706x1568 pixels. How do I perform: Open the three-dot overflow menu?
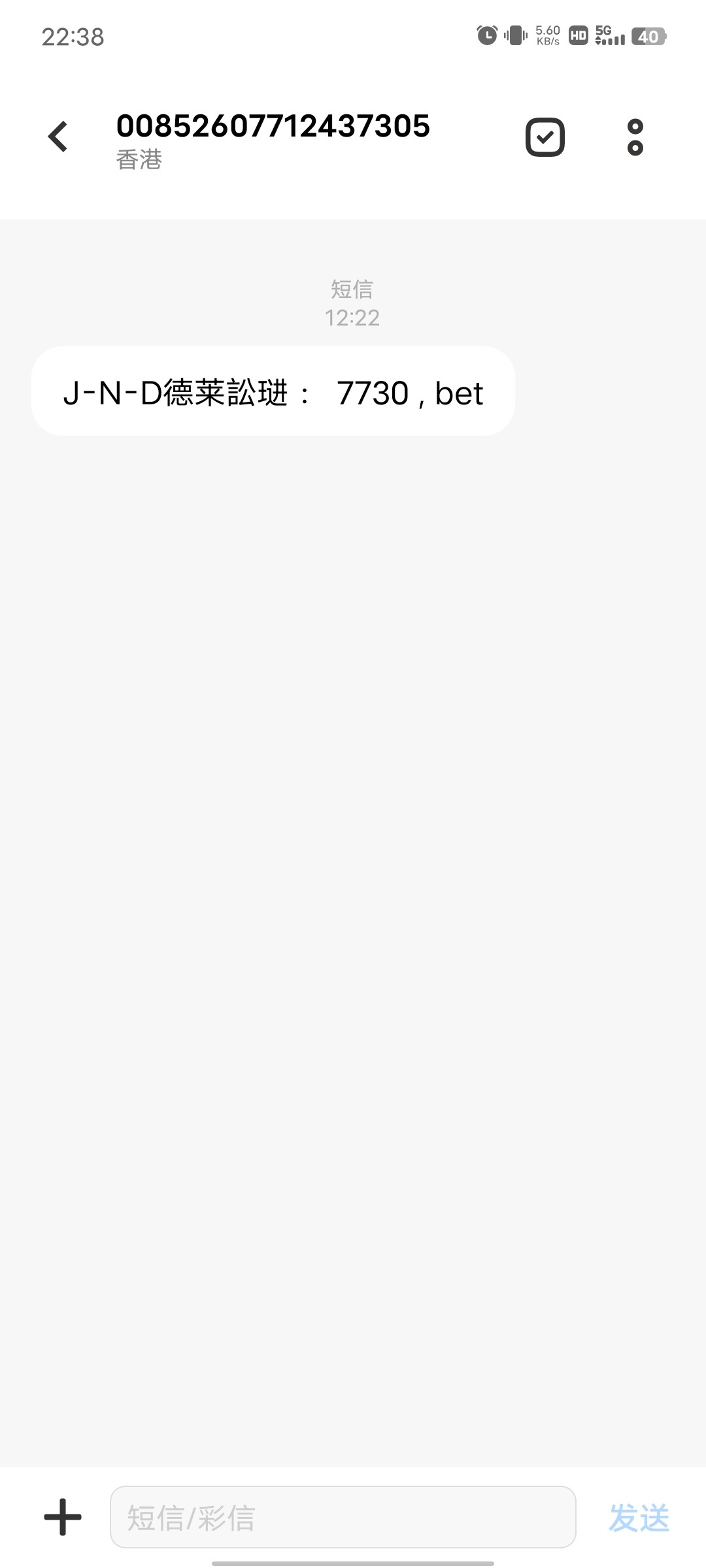click(635, 137)
